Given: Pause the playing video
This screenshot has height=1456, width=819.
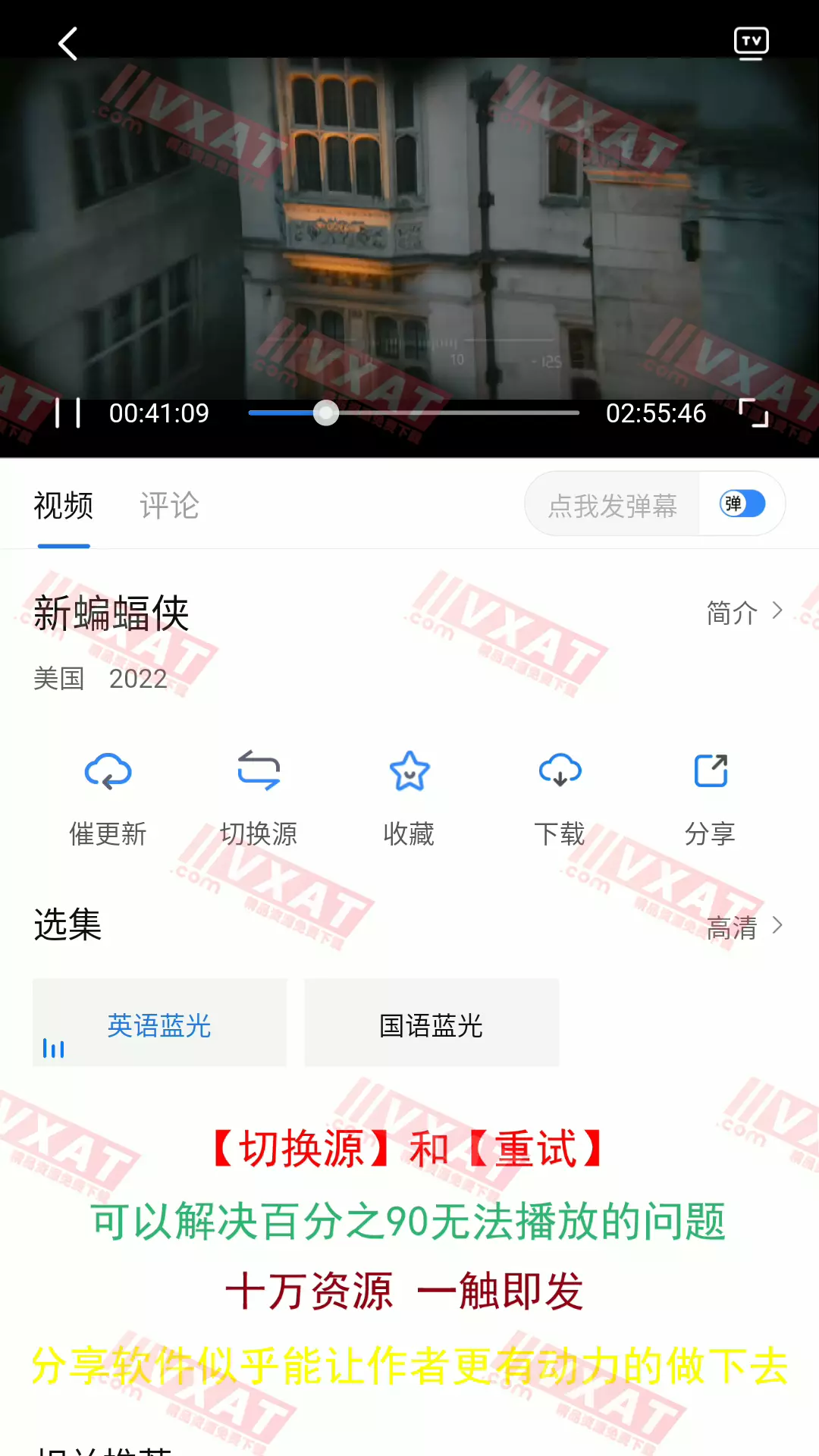Looking at the screenshot, I should (x=68, y=414).
